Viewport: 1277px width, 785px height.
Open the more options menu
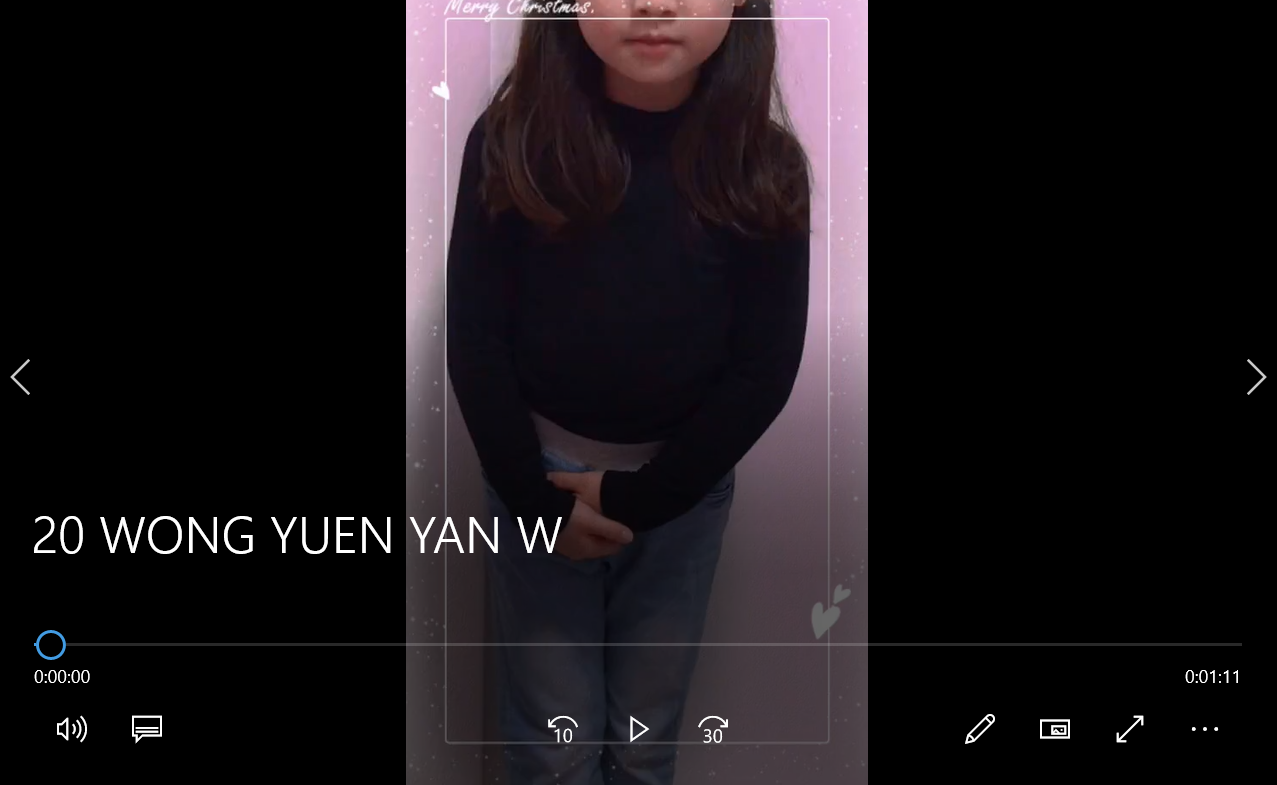click(1205, 729)
